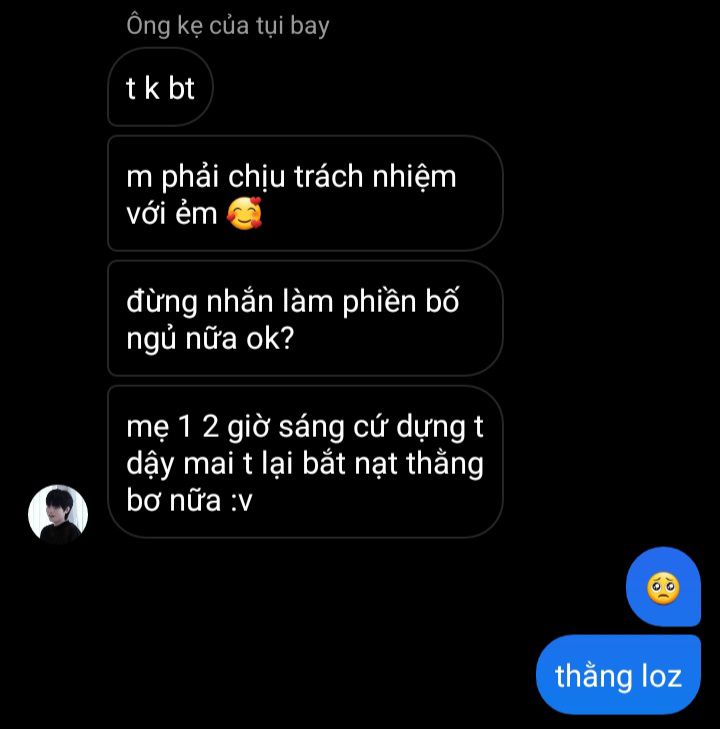Open the sender's profile picture avatar
Viewport: 720px width, 729px height.
[x=58, y=514]
